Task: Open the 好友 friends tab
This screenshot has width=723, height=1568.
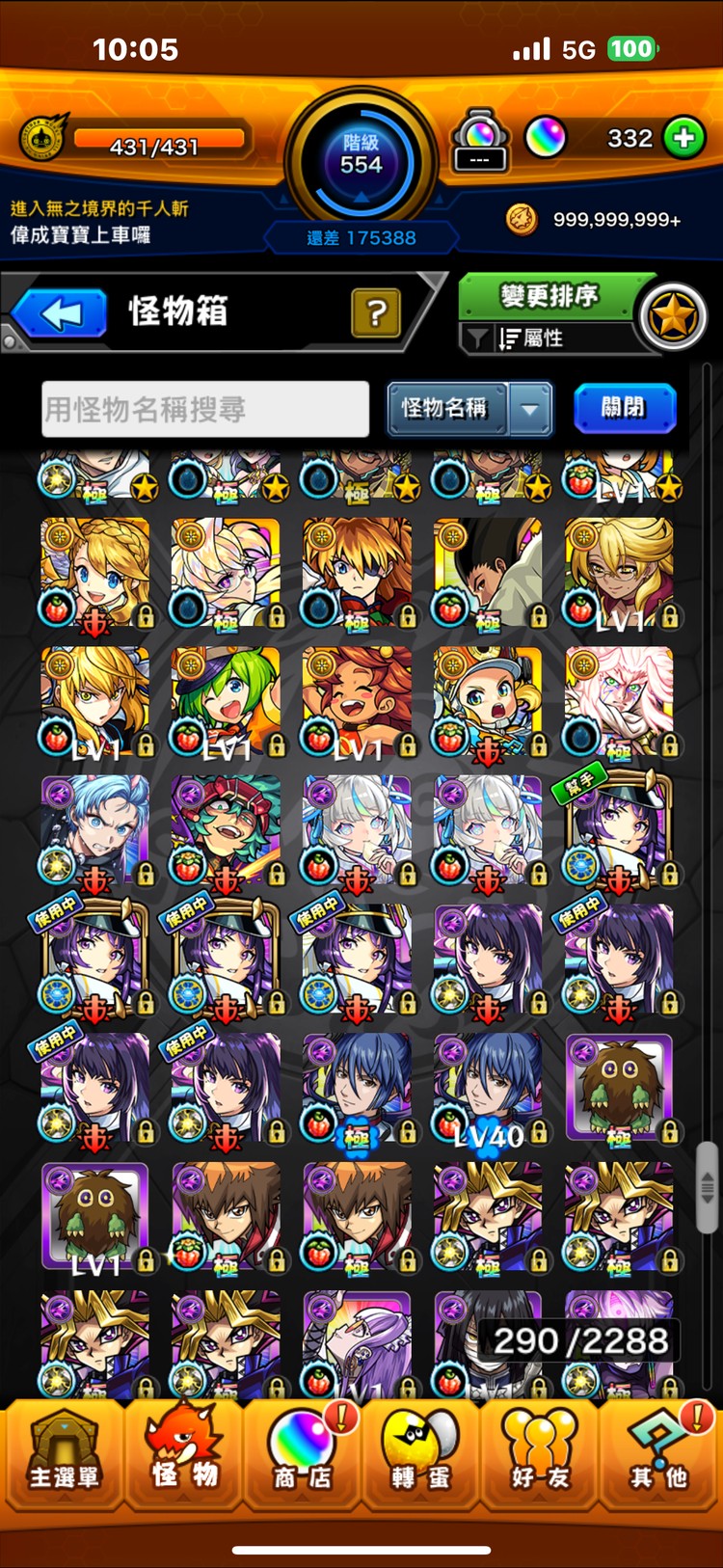Action: [x=540, y=1453]
